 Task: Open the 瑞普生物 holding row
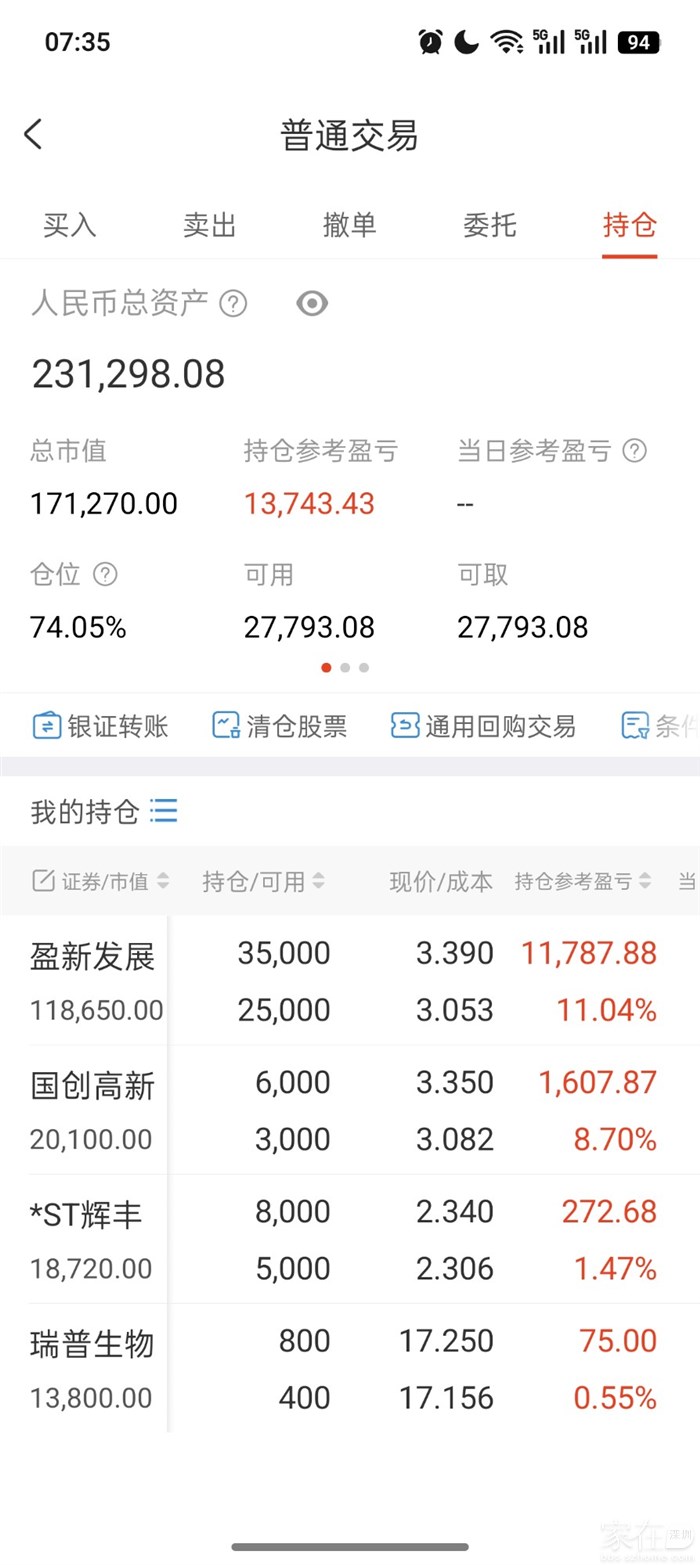[350, 1368]
